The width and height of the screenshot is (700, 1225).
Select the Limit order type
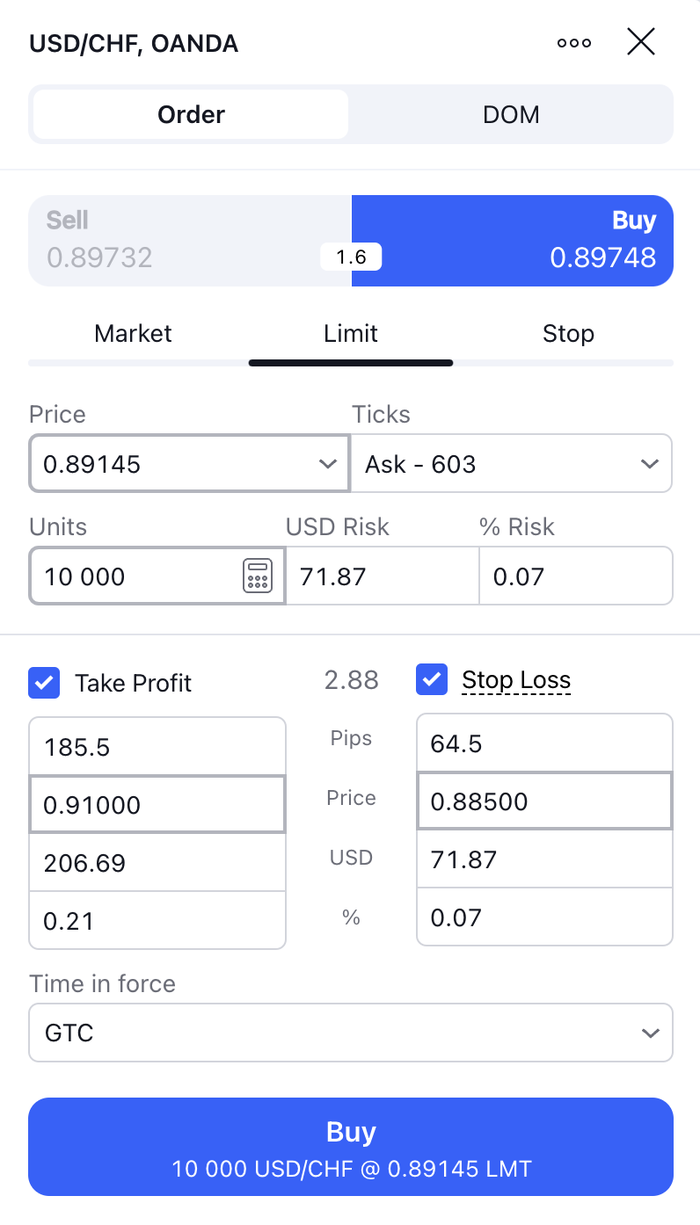[351, 334]
